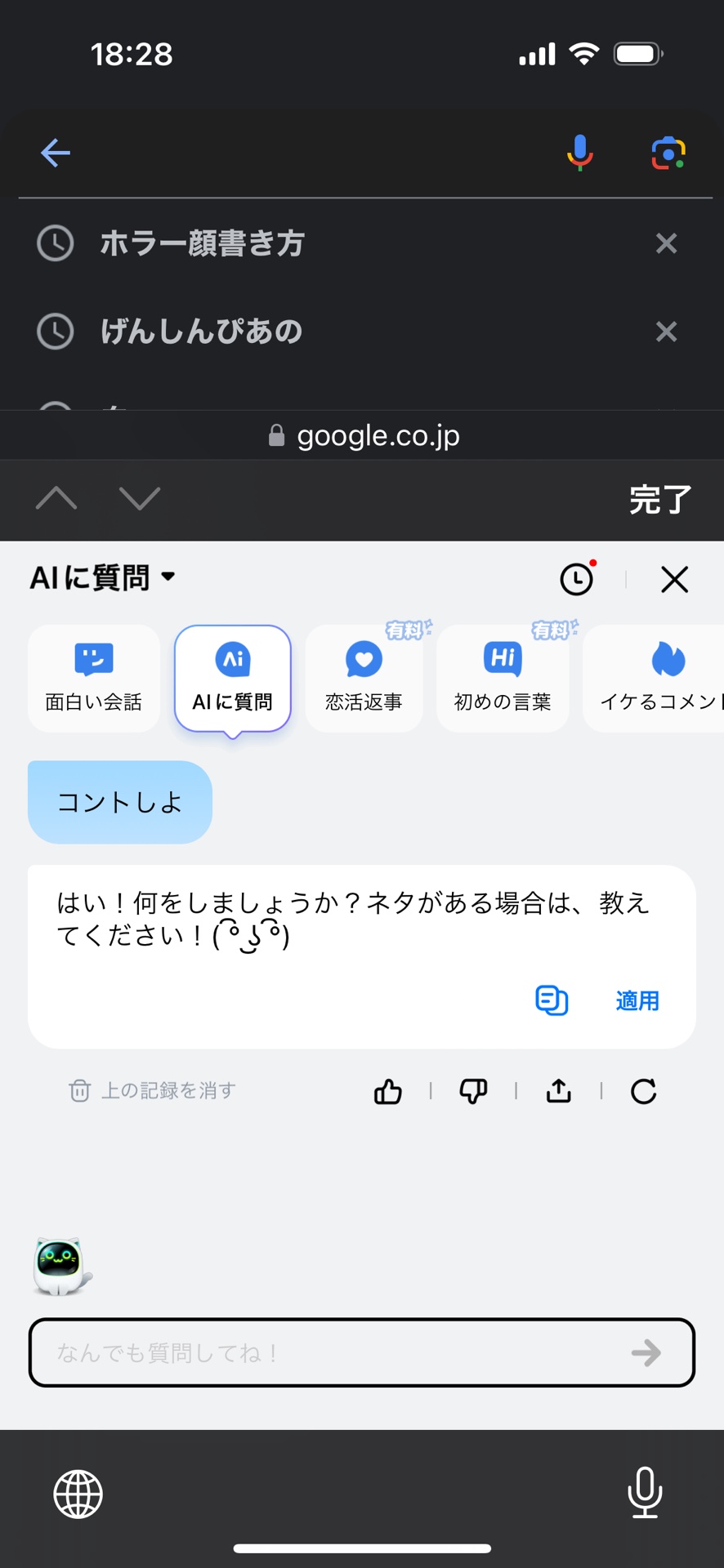The width and height of the screenshot is (724, 1568).
Task: Expand suggestions with the down chevron
Action: 139,500
